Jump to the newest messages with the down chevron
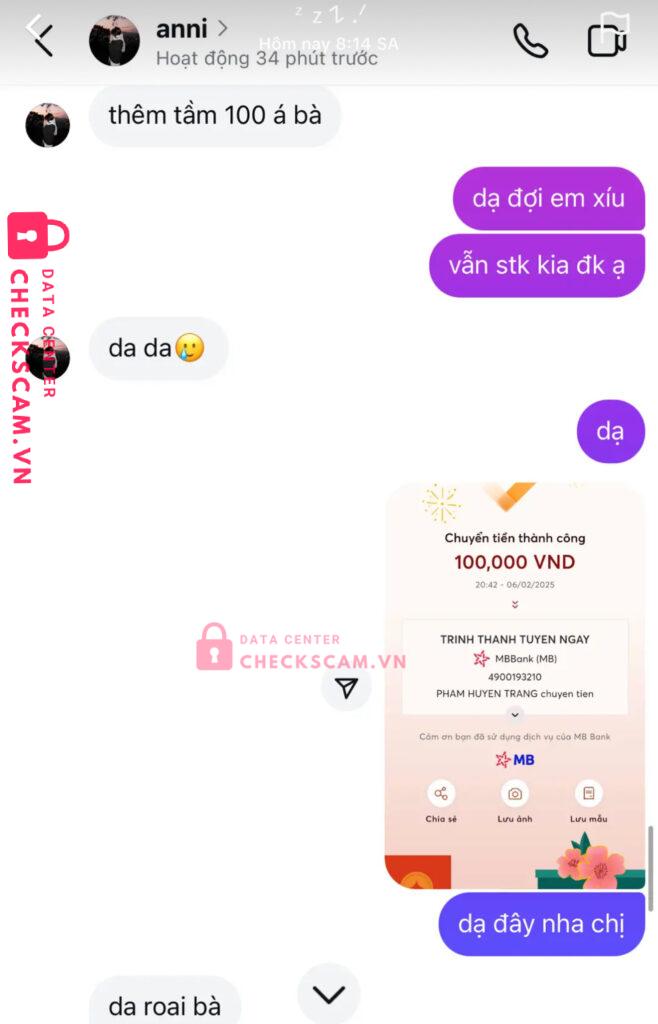Screen dimensions: 658x1024 pyautogui.click(x=328, y=994)
